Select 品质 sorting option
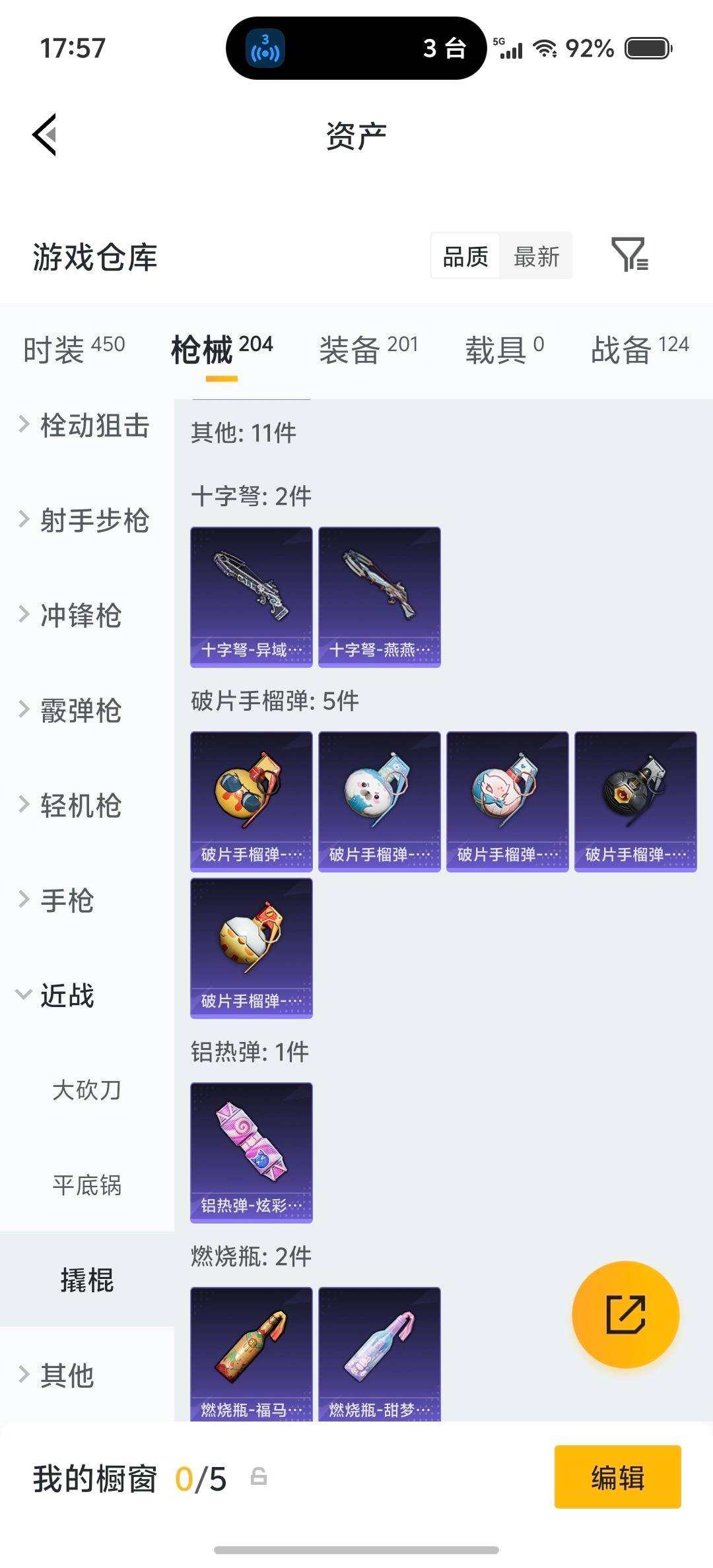The height and width of the screenshot is (1568, 713). click(464, 256)
